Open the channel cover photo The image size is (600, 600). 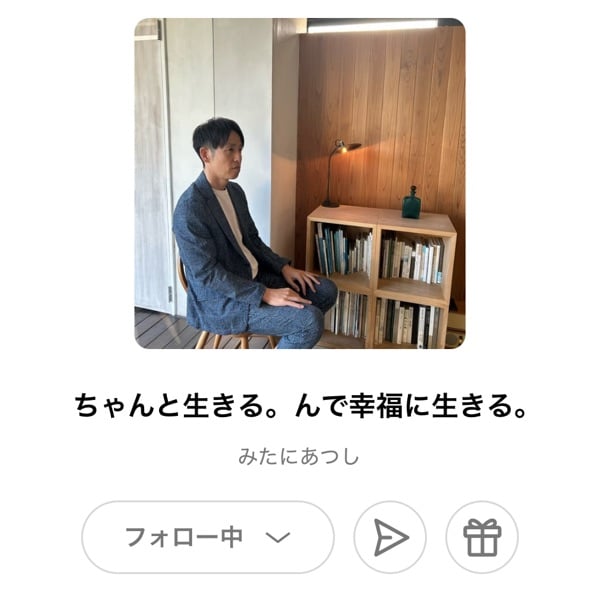(x=300, y=183)
